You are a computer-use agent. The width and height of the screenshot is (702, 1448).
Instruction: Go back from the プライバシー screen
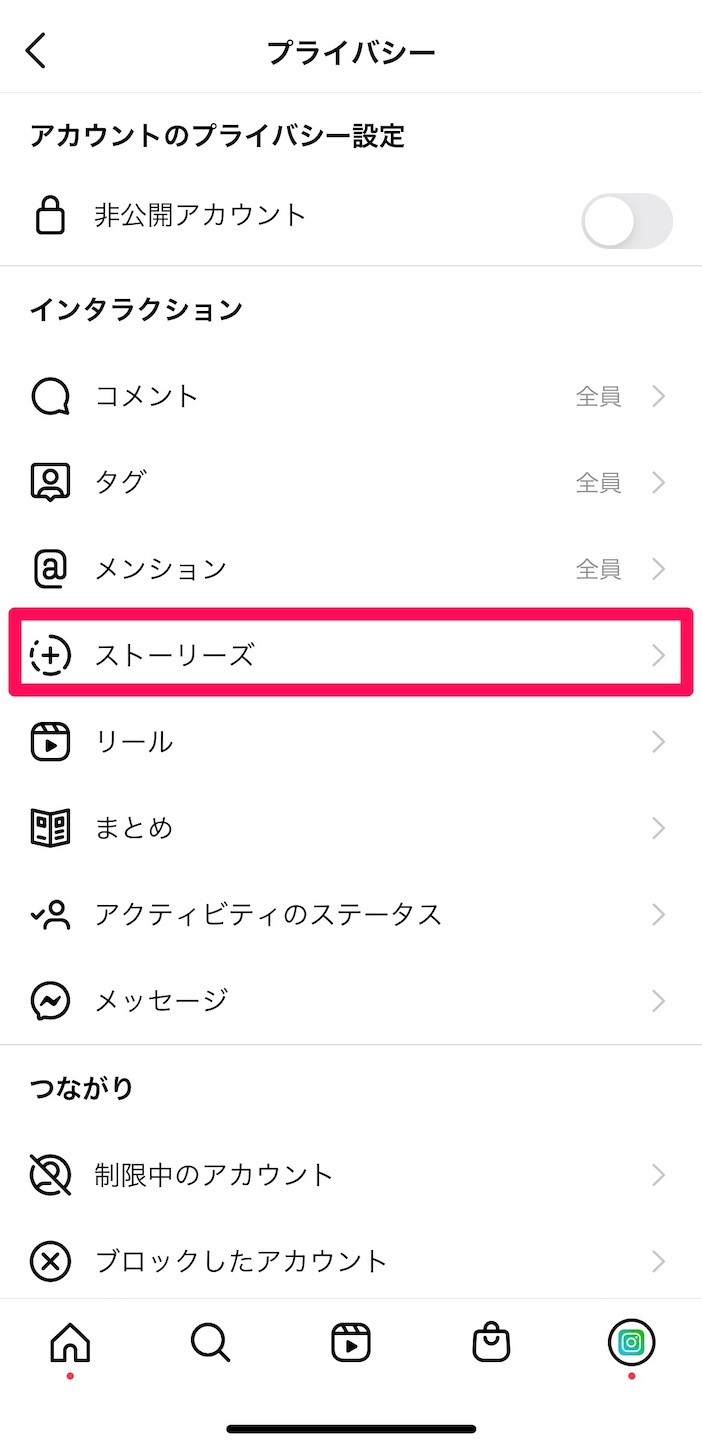[36, 51]
